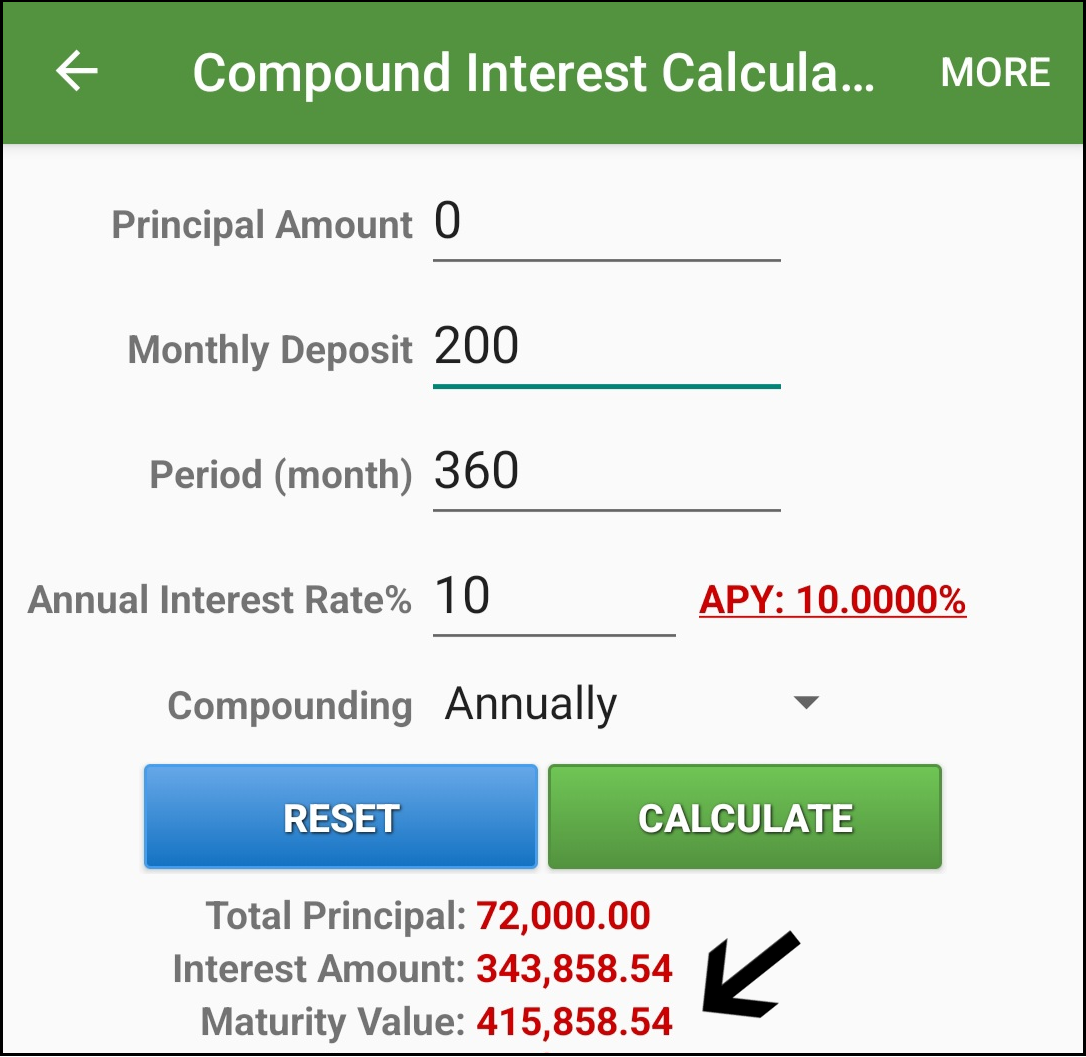Edit the Principal Amount field

[x=605, y=222]
